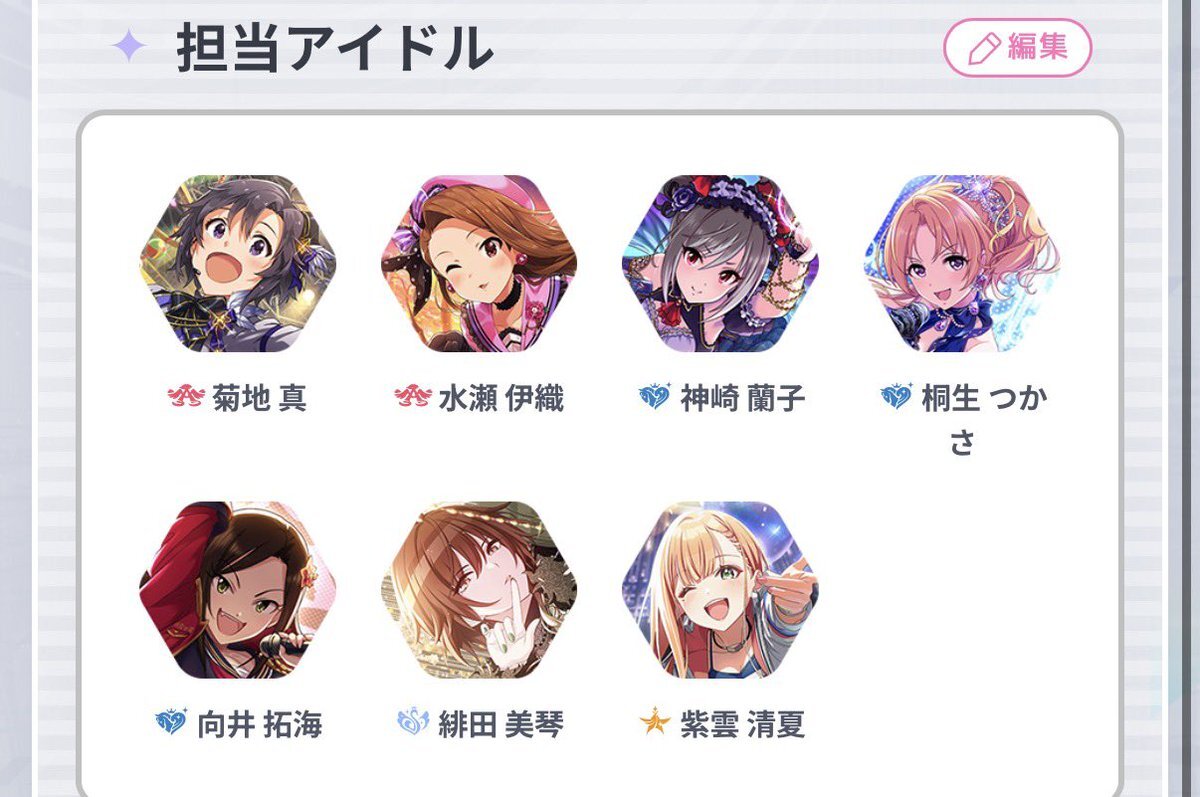1200x797 pixels.
Task: View idol 神崎 蘭子
Action: pyautogui.click(x=720, y=264)
